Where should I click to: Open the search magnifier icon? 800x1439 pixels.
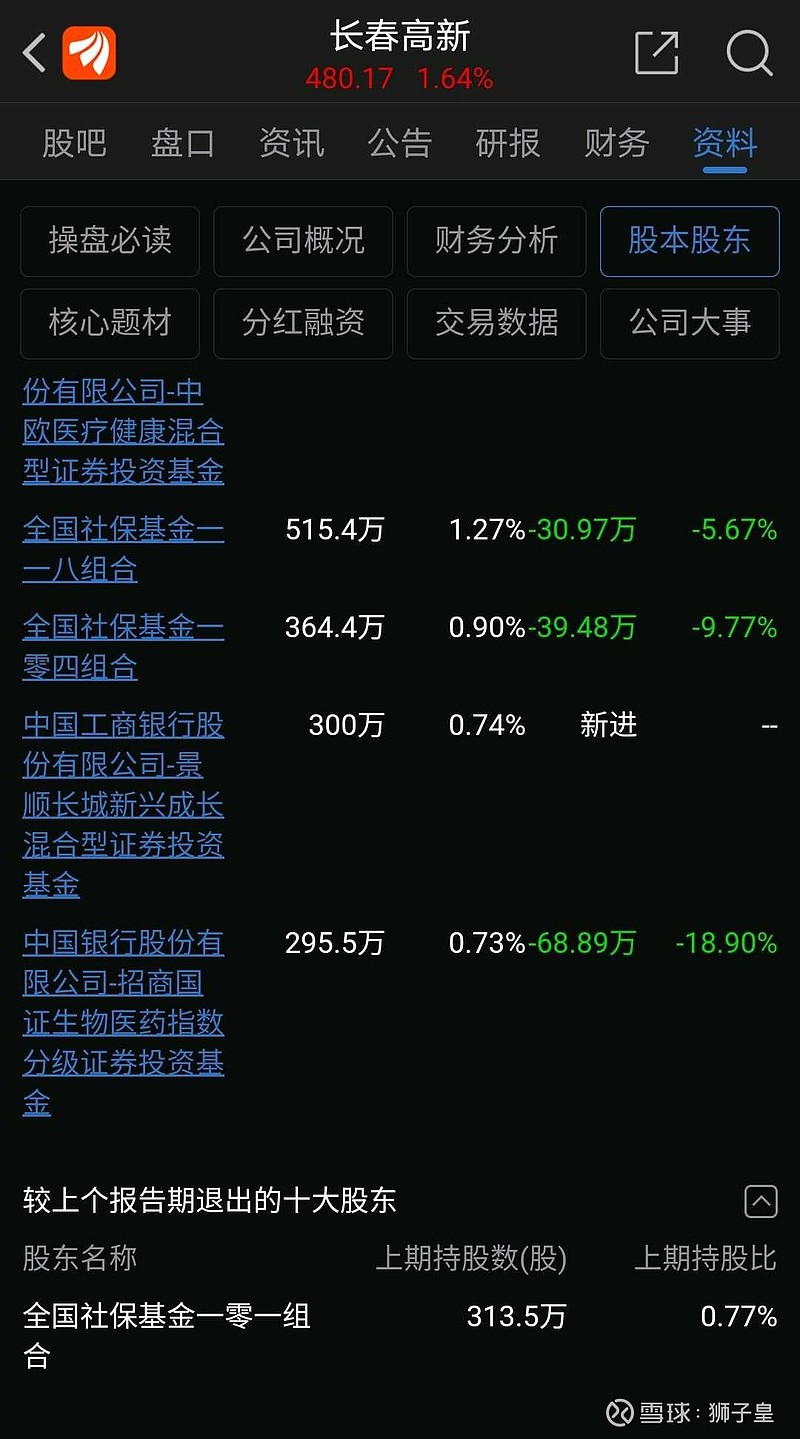coord(750,52)
